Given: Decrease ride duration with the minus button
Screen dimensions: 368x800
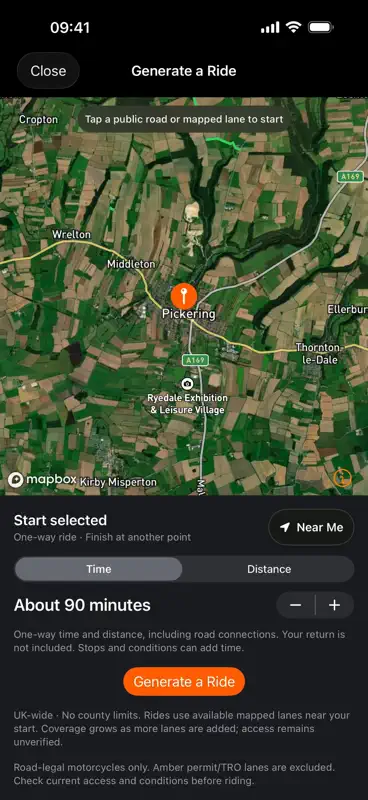Looking at the screenshot, I should [x=296, y=605].
